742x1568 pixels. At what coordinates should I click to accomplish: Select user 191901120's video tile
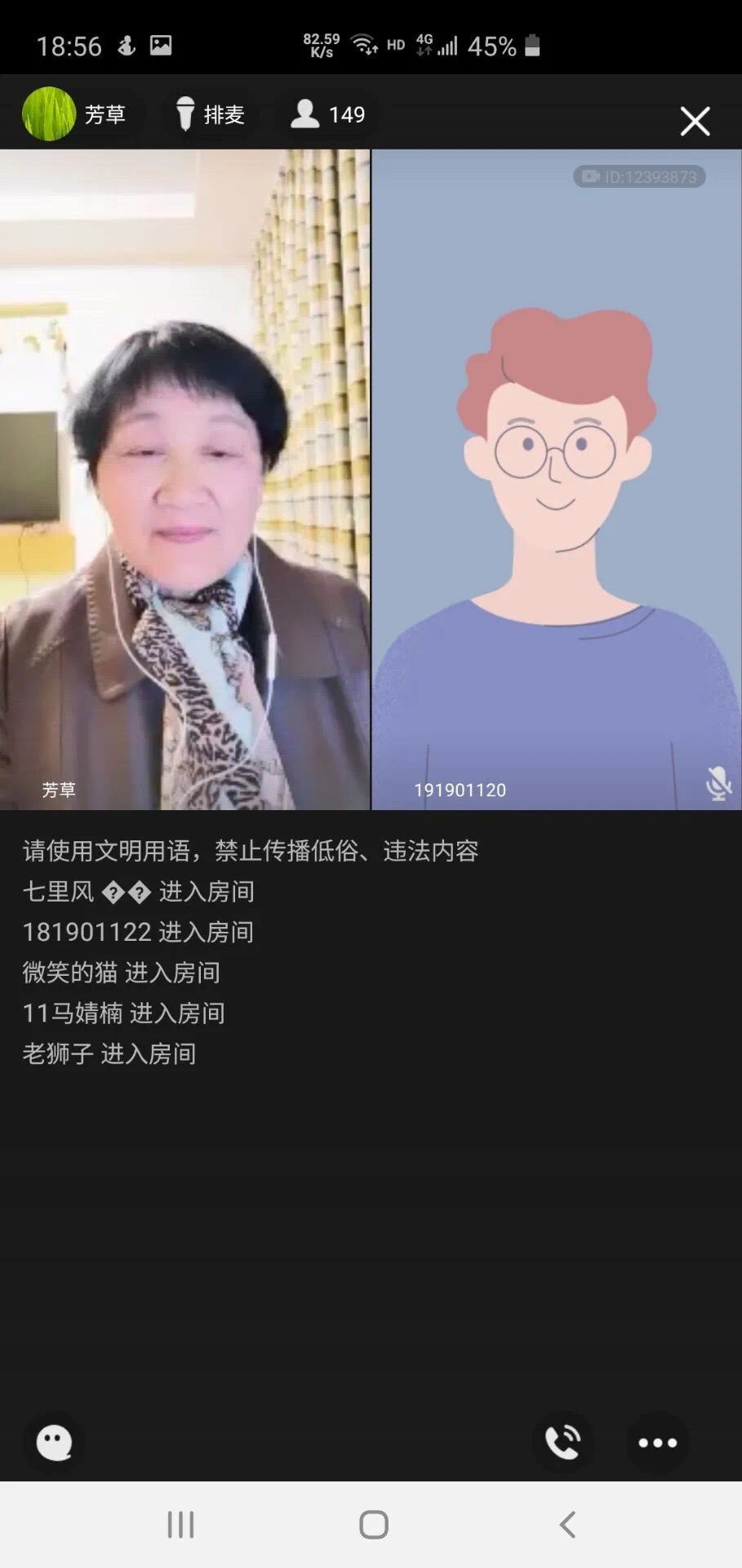click(557, 479)
